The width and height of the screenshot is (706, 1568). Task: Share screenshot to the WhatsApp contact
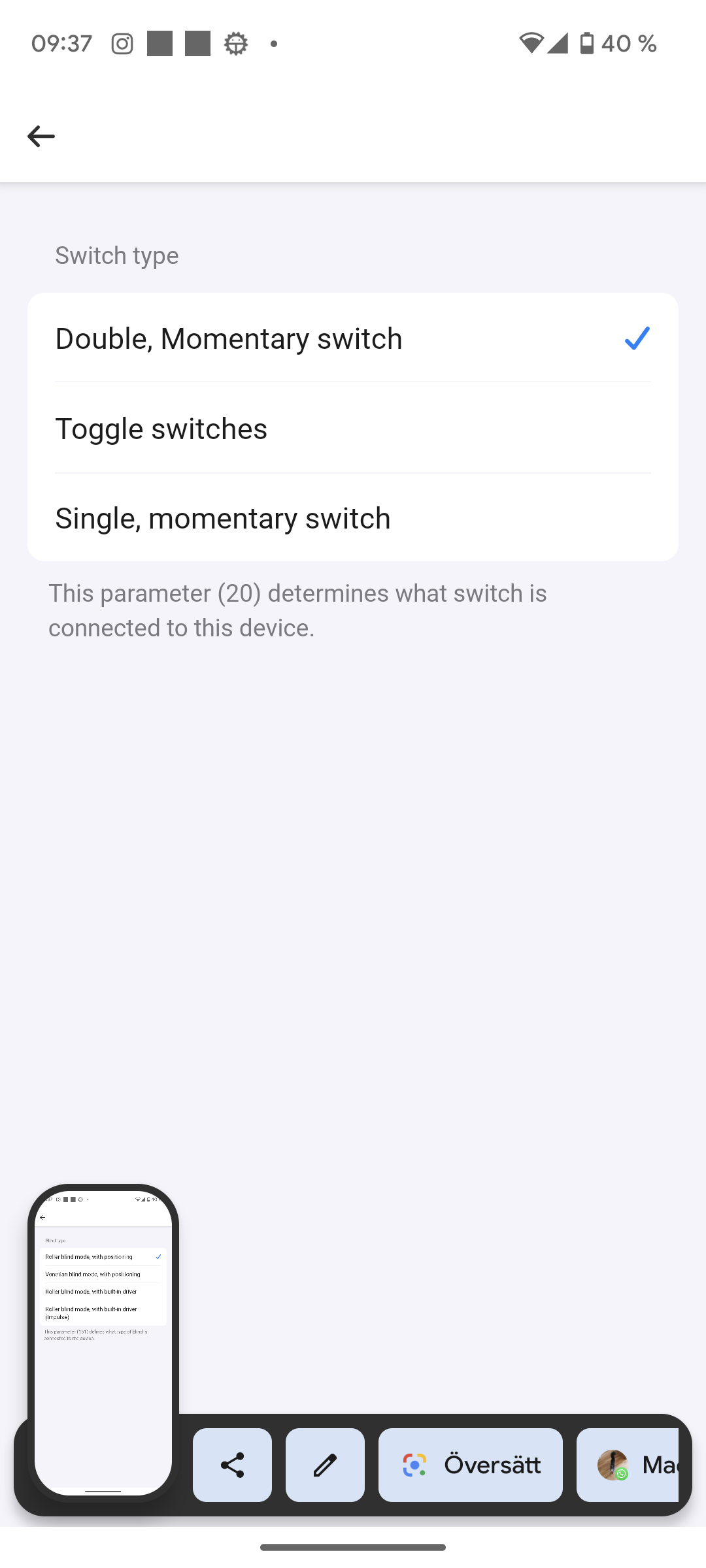point(629,1465)
